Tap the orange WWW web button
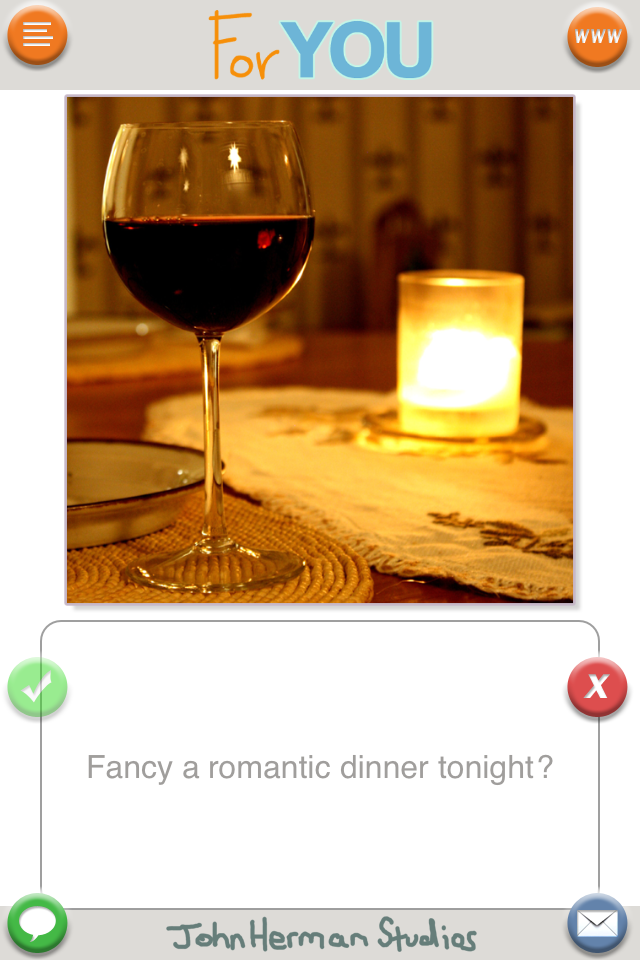This screenshot has height=960, width=640. 597,37
